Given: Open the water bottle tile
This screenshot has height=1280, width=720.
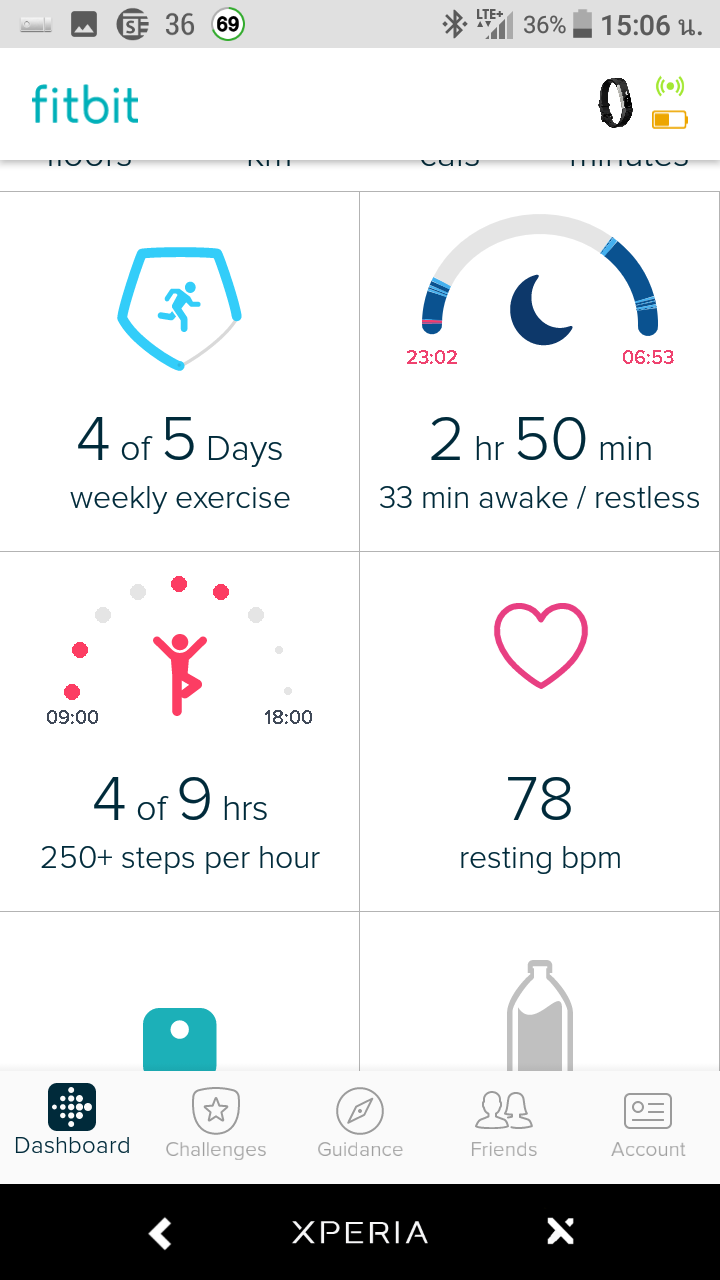Looking at the screenshot, I should coord(540,991).
